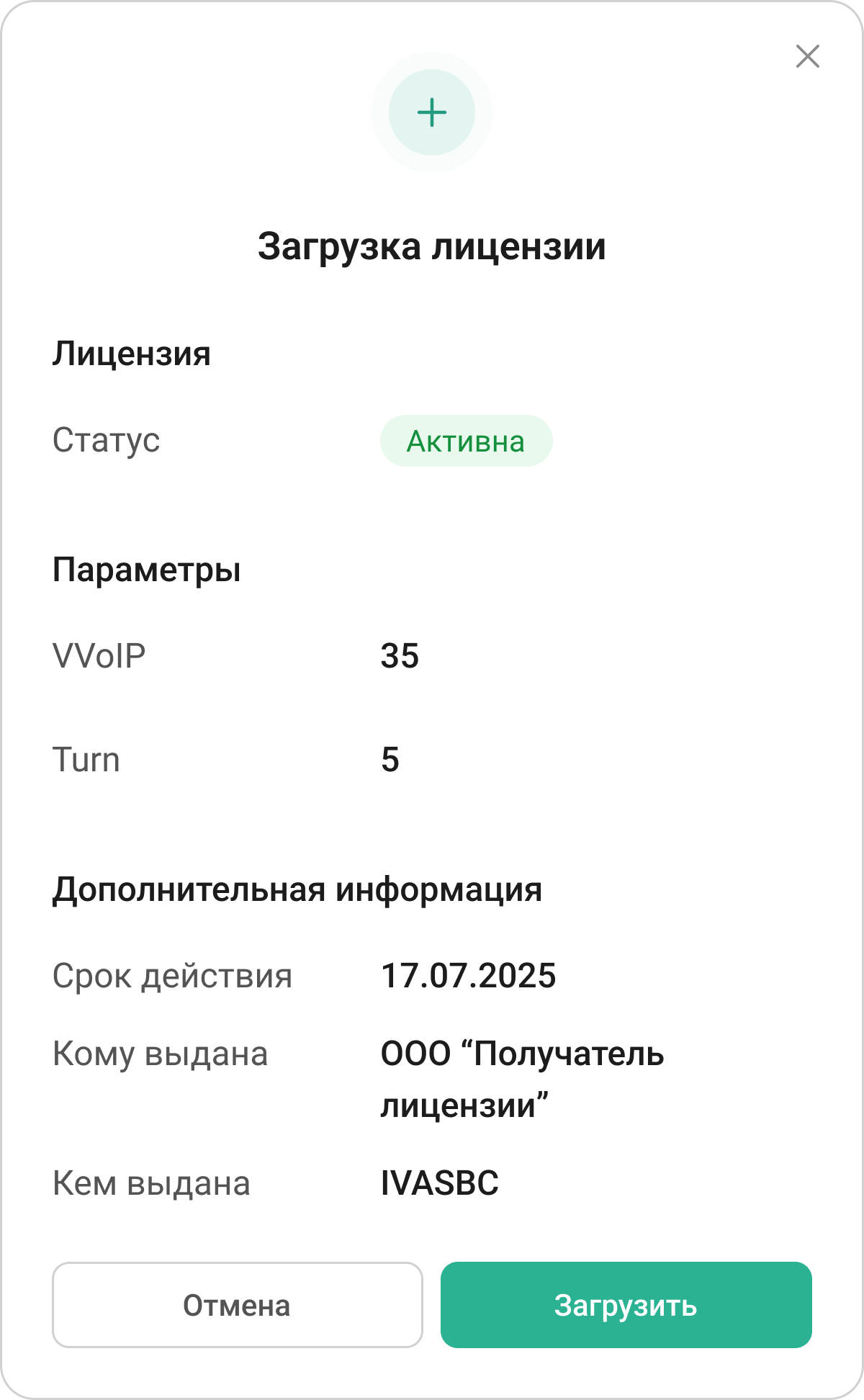Click the Параметры section heading

(x=147, y=570)
